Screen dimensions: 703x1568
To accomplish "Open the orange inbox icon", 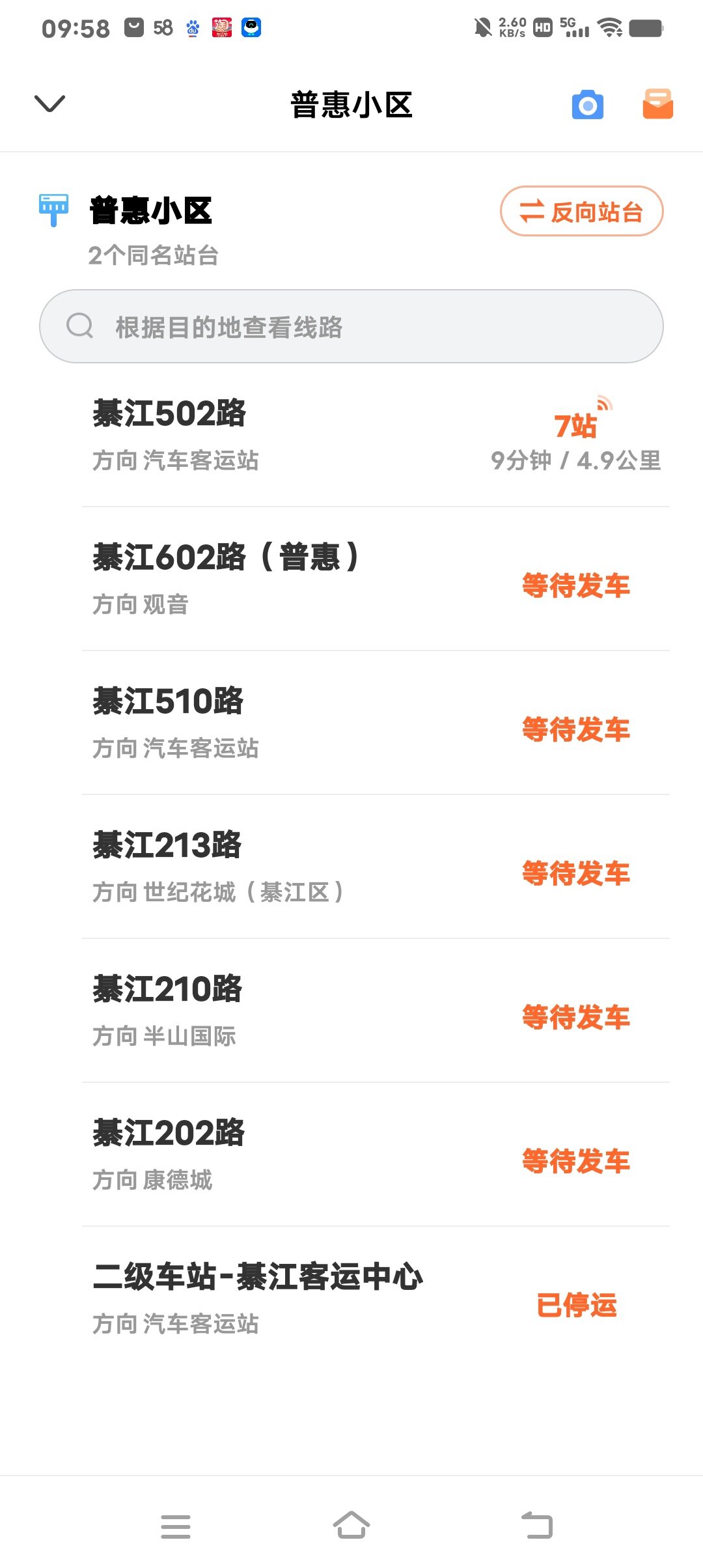I will pyautogui.click(x=657, y=104).
